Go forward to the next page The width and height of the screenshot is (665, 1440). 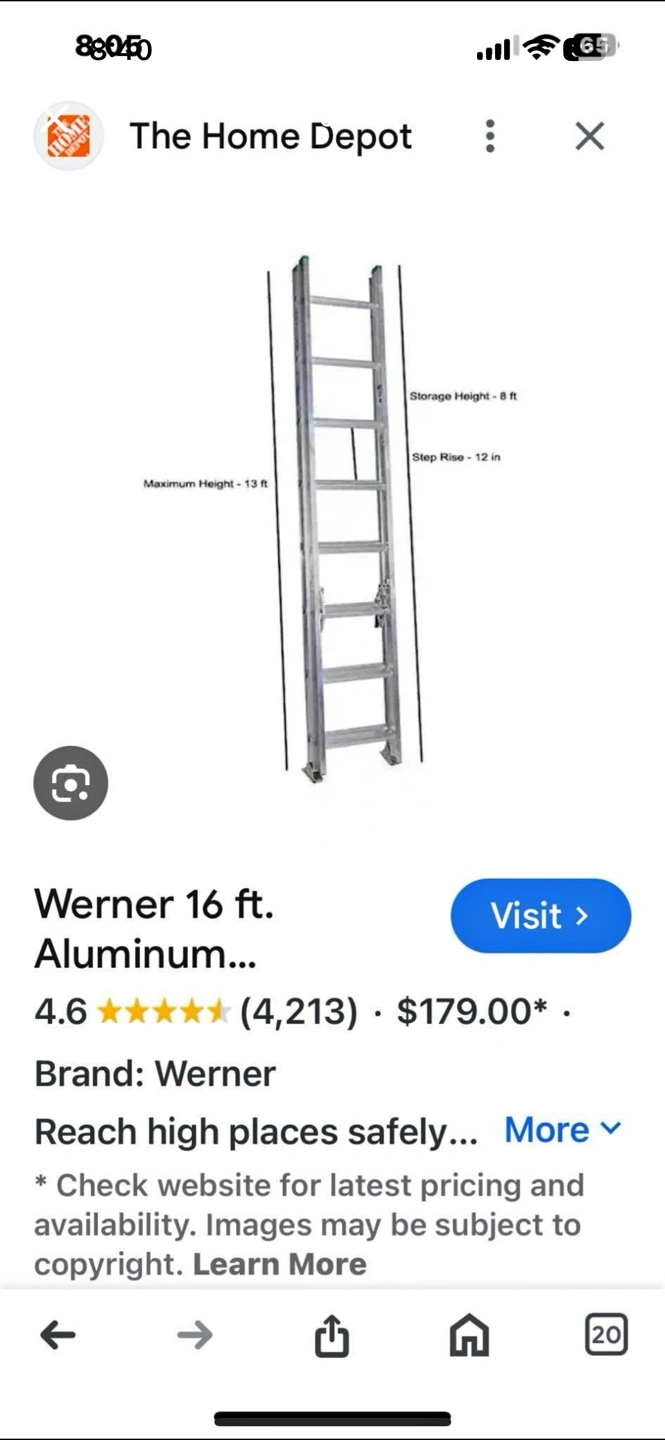pos(195,1335)
